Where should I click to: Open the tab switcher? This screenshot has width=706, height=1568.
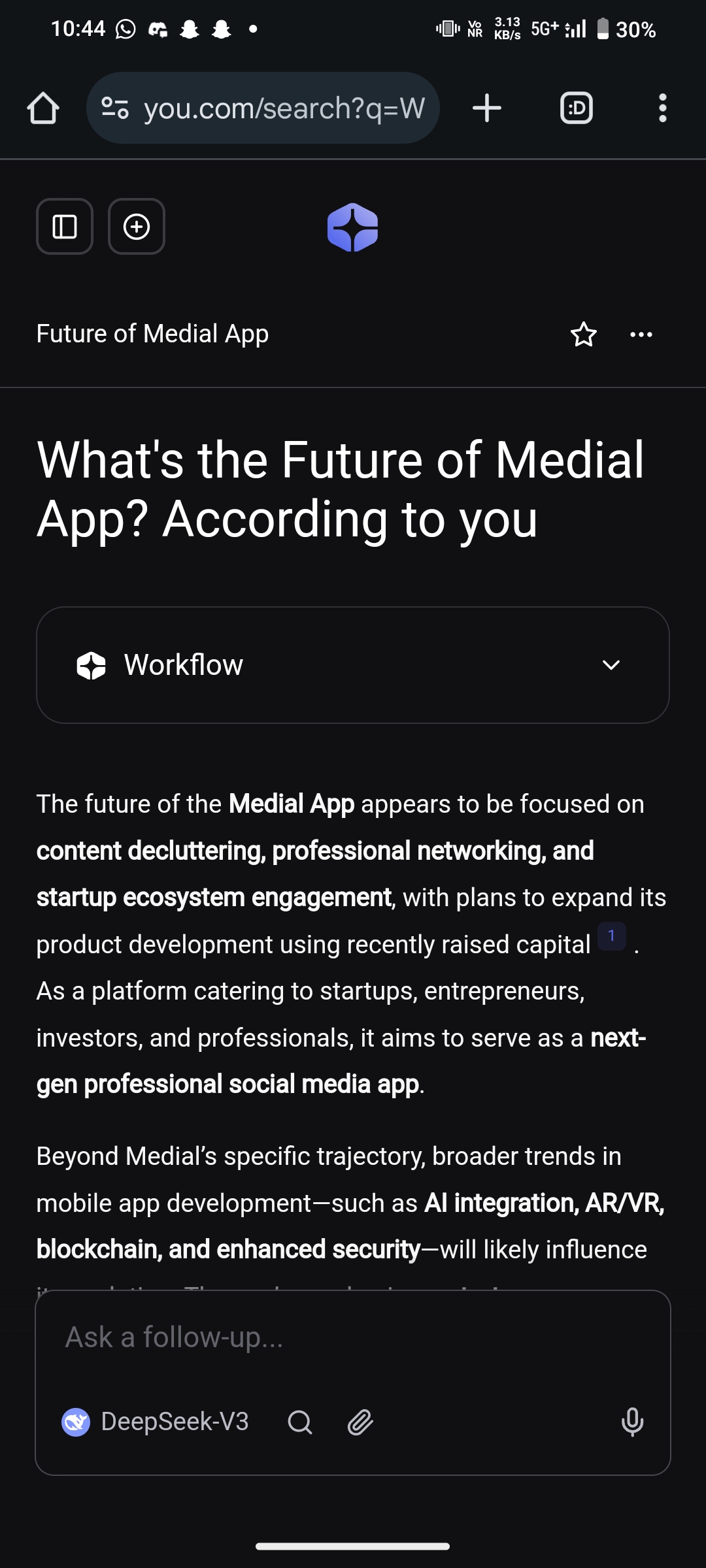click(x=576, y=108)
